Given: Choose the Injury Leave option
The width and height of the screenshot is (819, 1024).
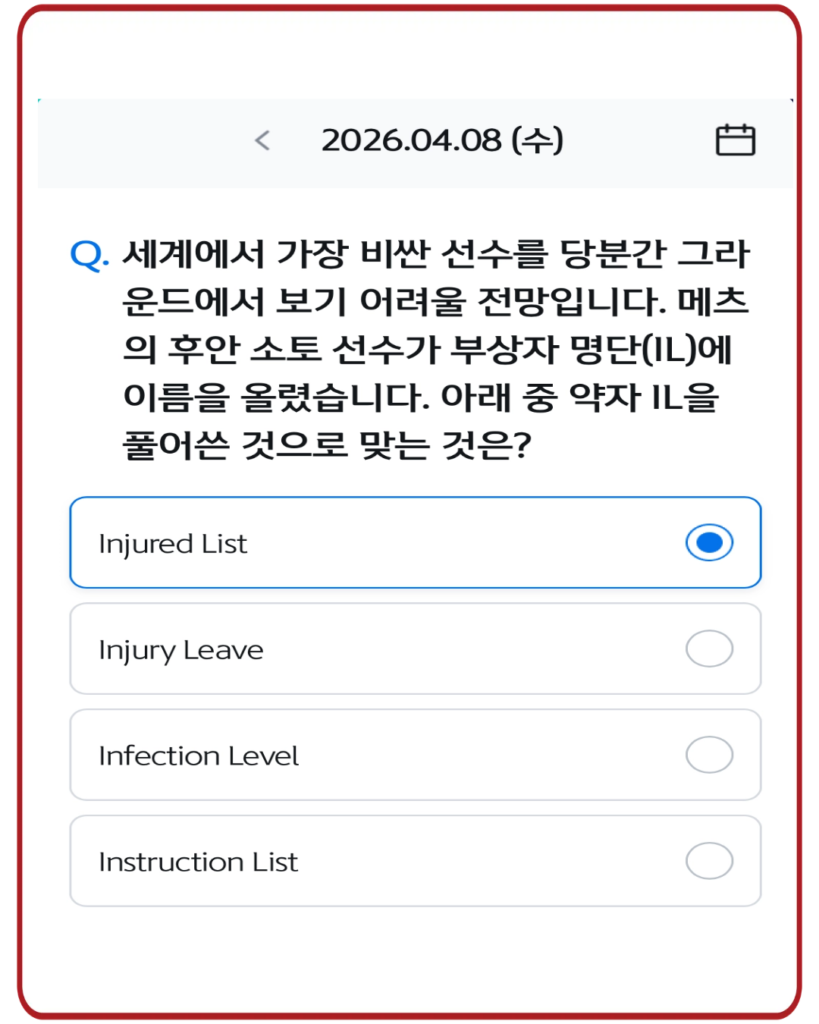Looking at the screenshot, I should click(415, 649).
